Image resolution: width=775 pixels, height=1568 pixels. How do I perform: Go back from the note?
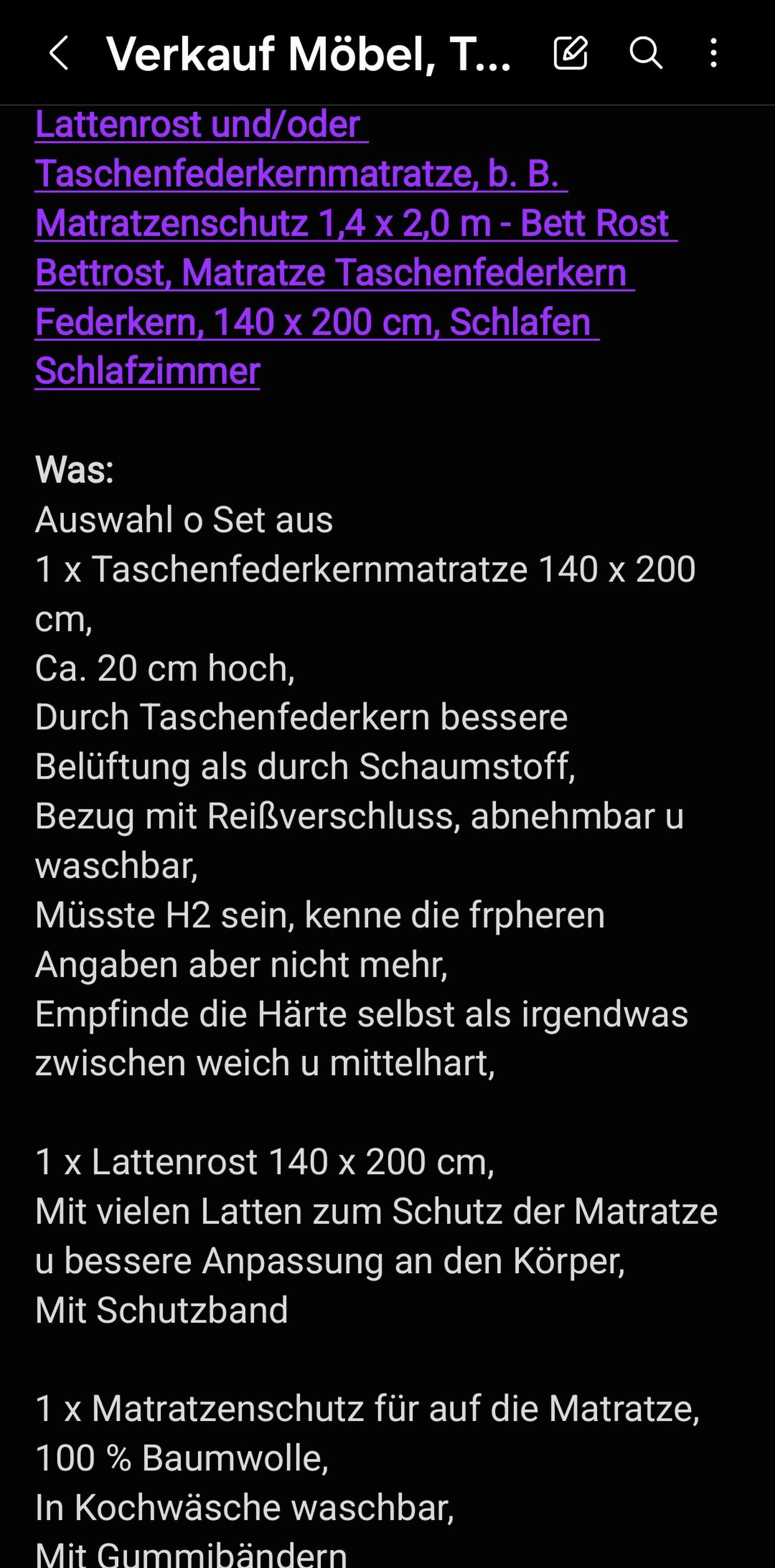[59, 53]
